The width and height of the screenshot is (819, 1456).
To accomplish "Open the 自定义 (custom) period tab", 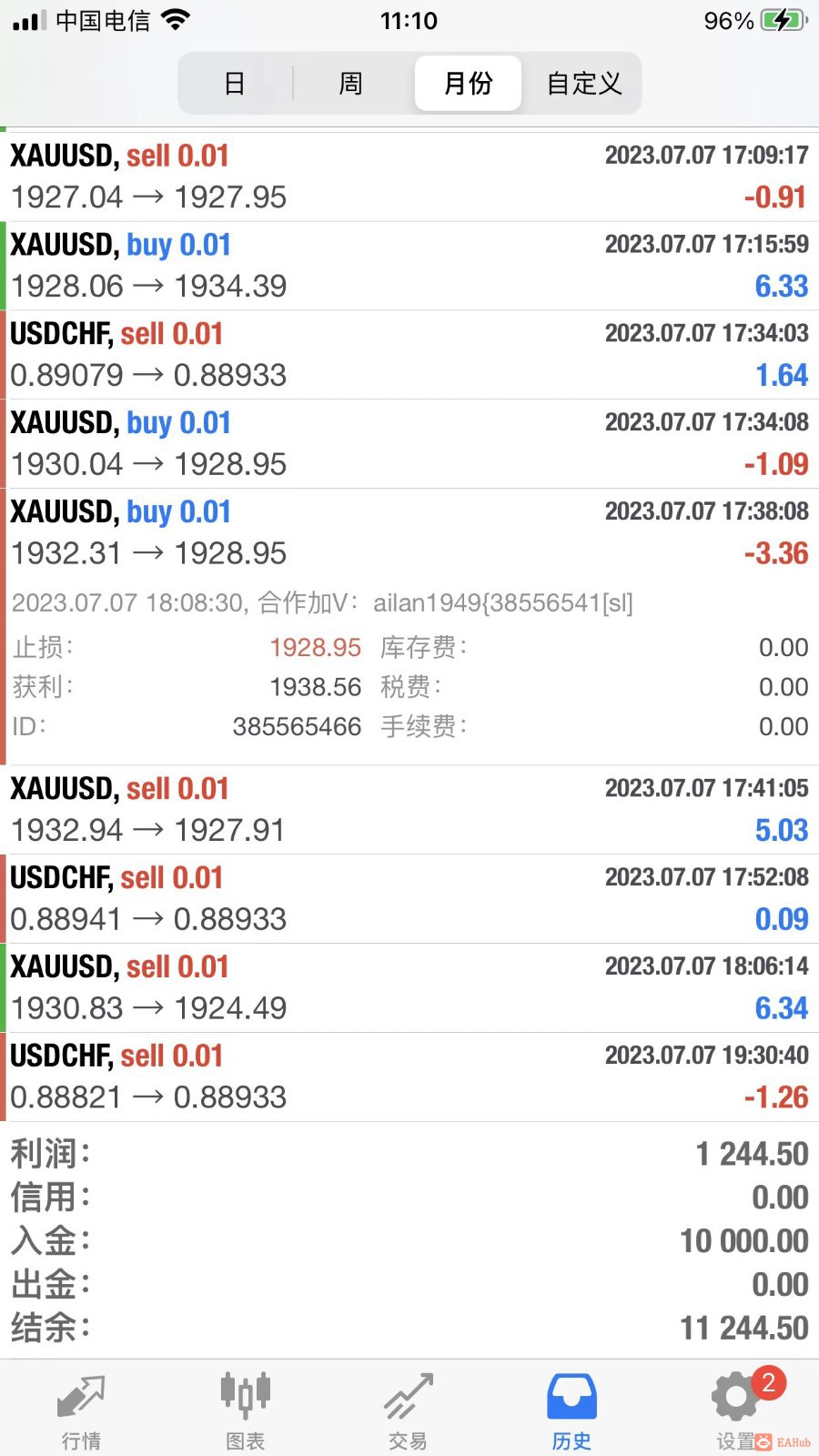I will 584,84.
